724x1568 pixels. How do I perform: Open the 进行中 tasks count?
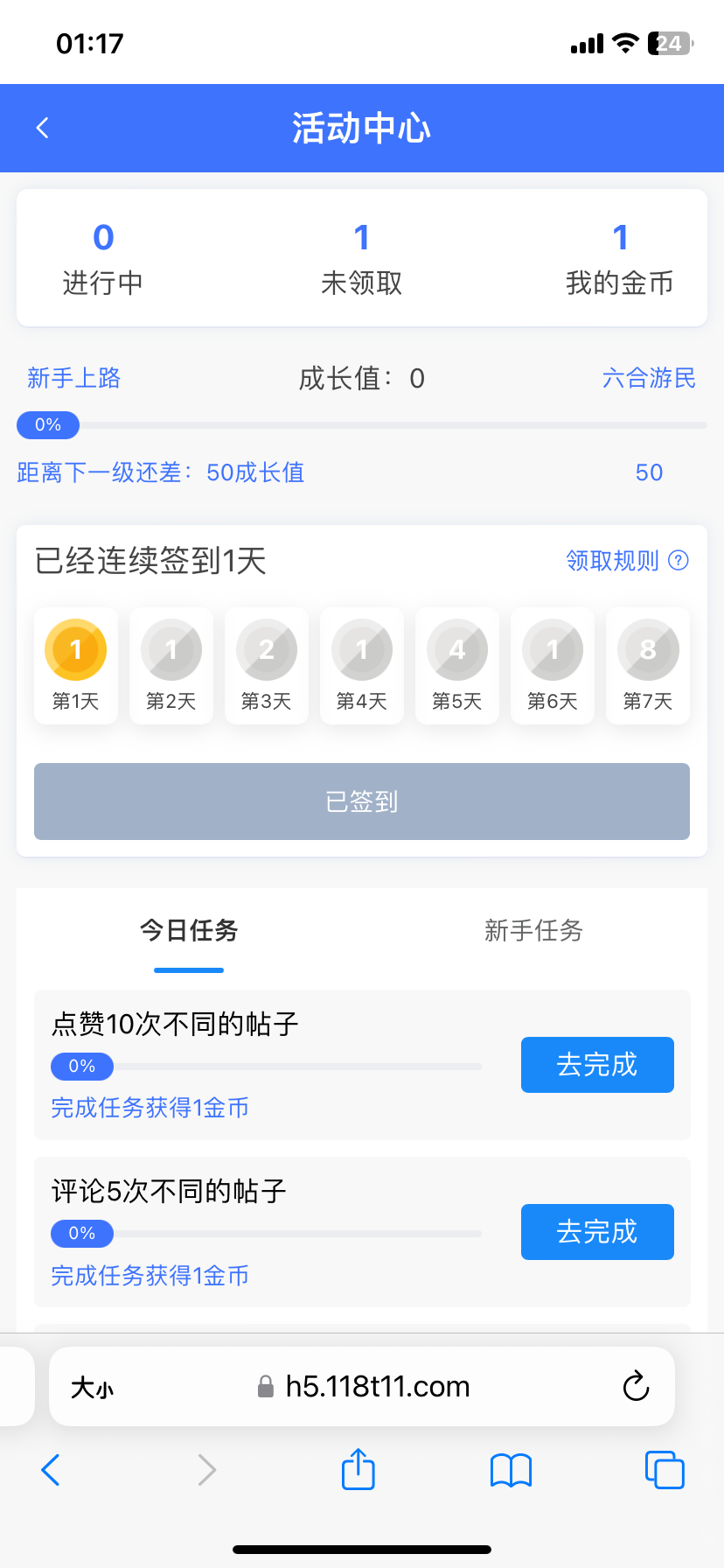click(103, 259)
